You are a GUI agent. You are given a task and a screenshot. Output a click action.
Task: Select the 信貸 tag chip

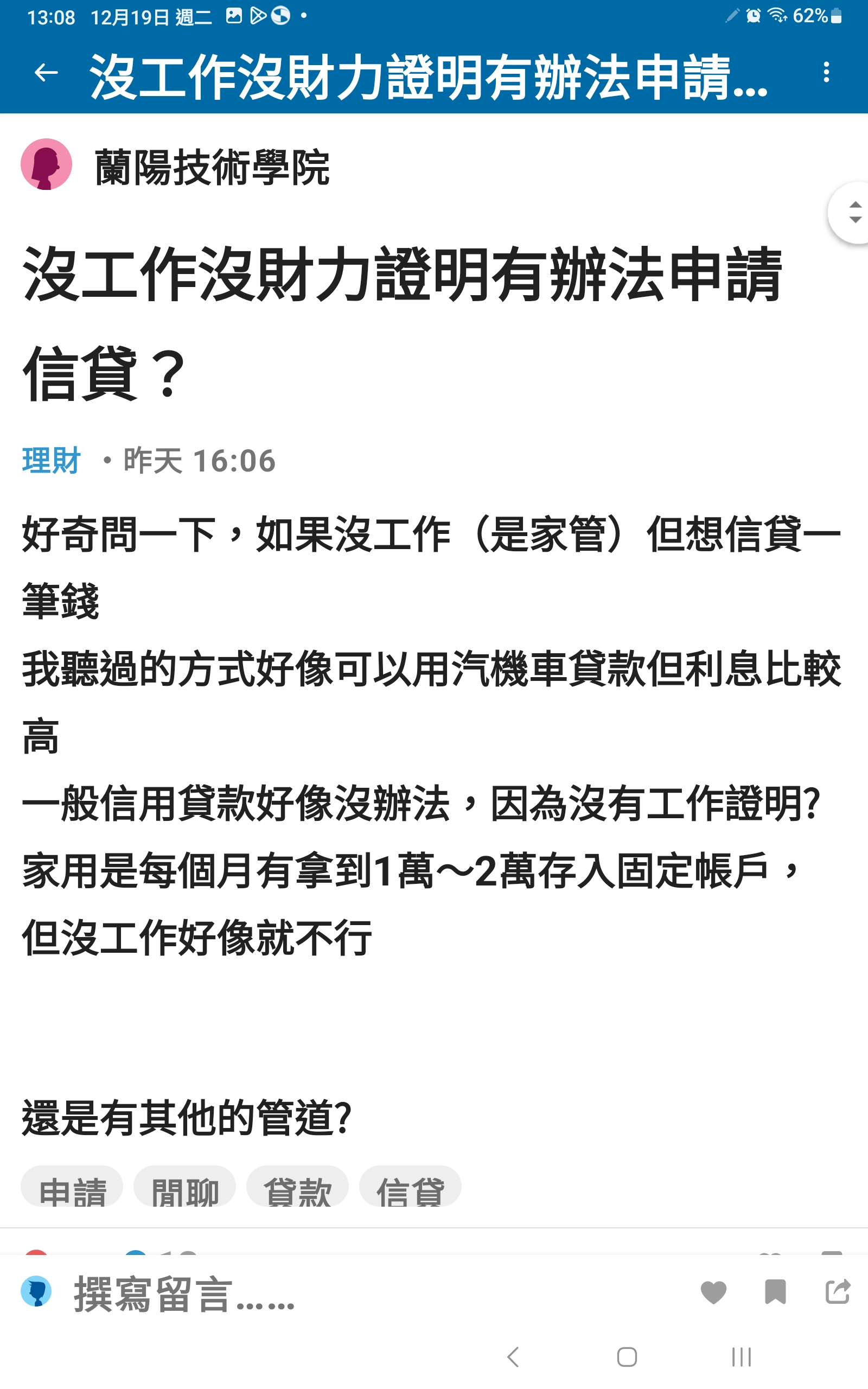point(410,1186)
